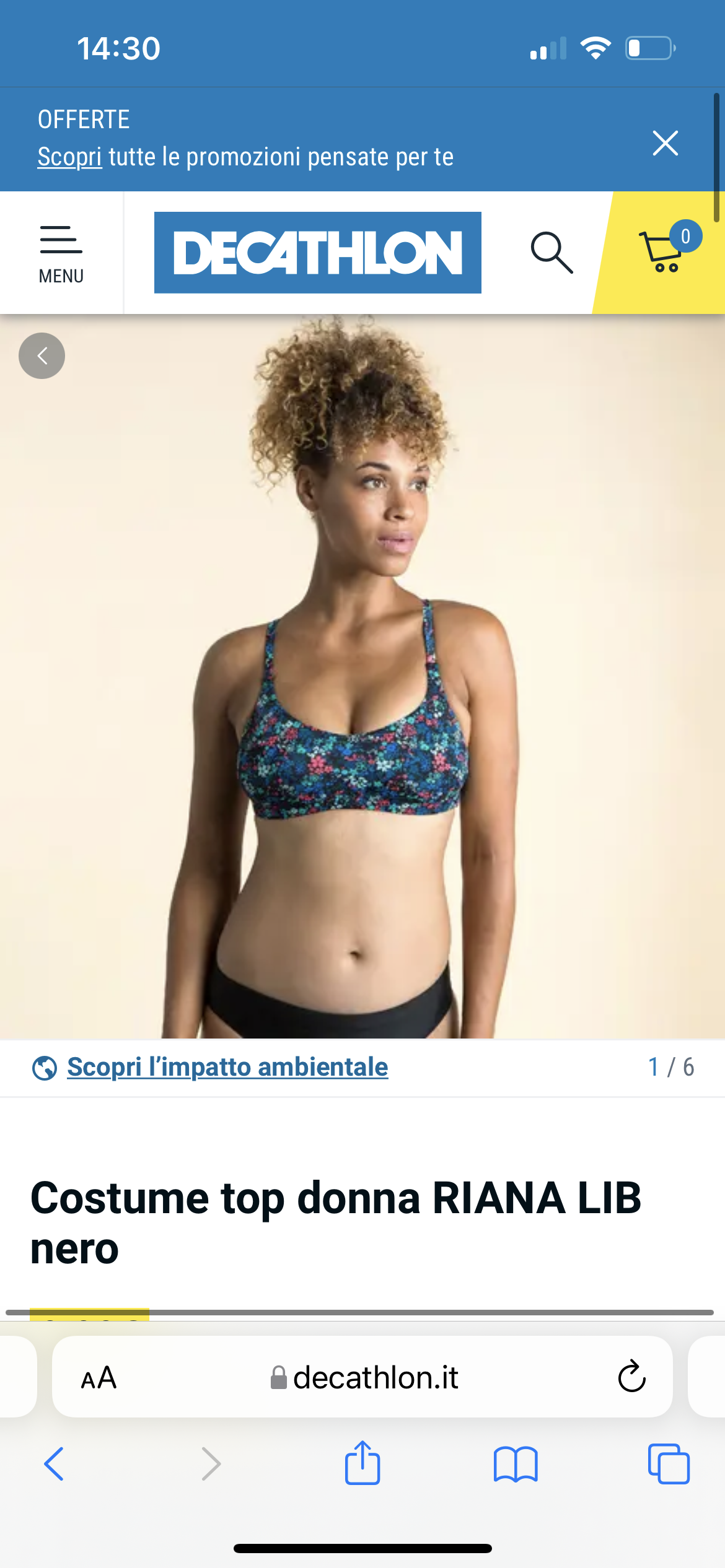The image size is (725, 1568).
Task: Follow the Scopri promotions link
Action: point(69,157)
